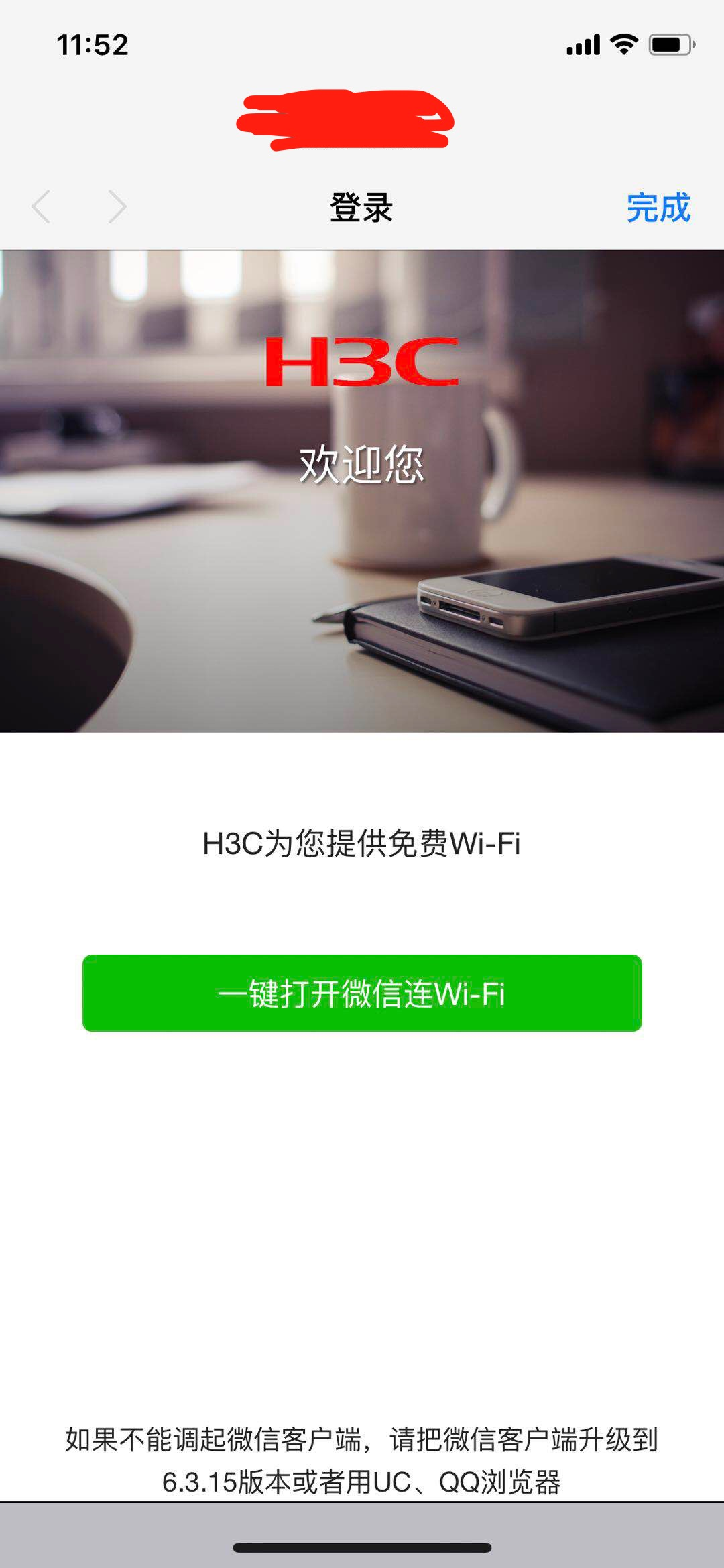Go forward with the right arrow
Image resolution: width=724 pixels, height=1568 pixels.
(117, 206)
